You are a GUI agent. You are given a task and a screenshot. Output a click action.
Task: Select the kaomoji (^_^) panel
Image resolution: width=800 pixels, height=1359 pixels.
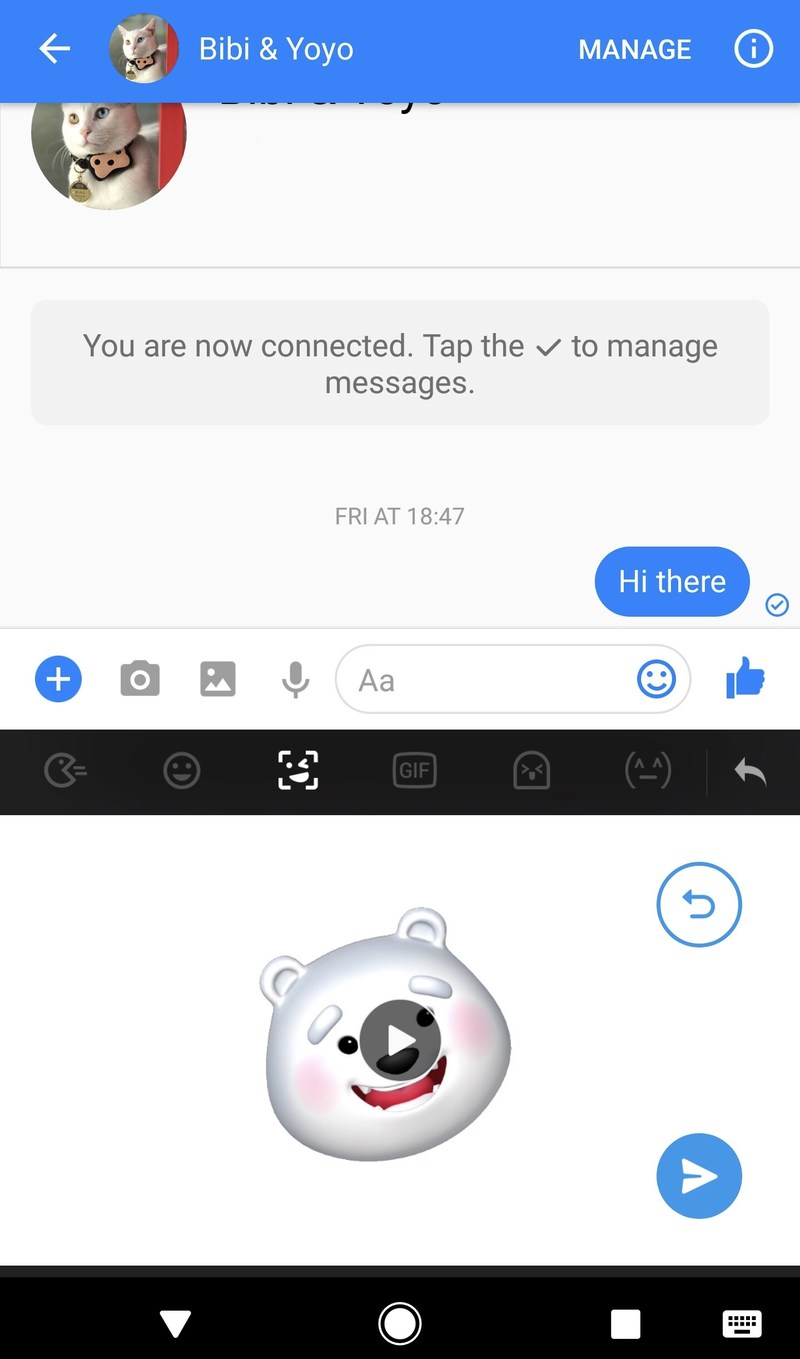tap(647, 771)
